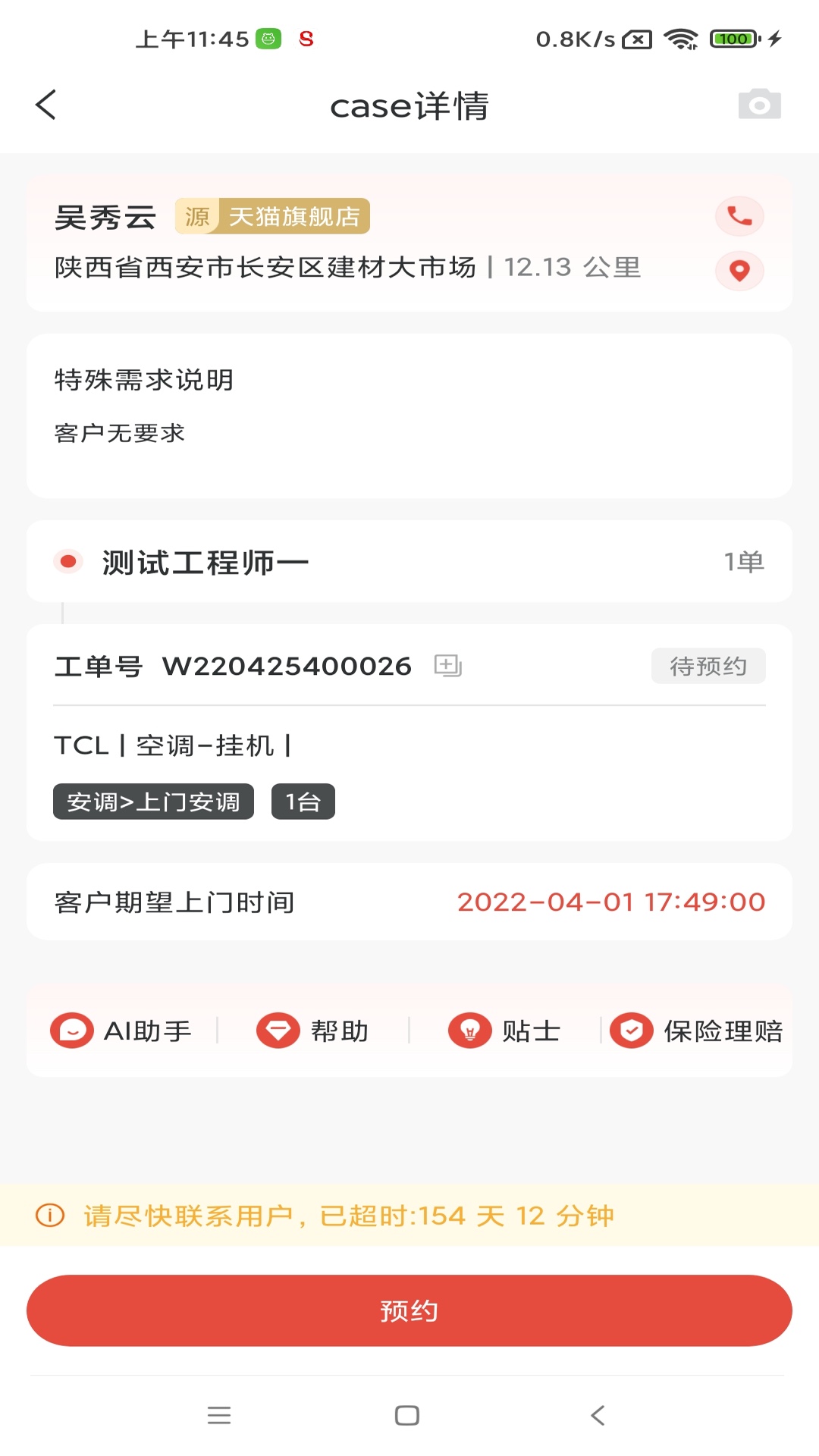This screenshot has height=1456, width=819.
Task: Open the map via the location pin icon
Action: tap(739, 271)
